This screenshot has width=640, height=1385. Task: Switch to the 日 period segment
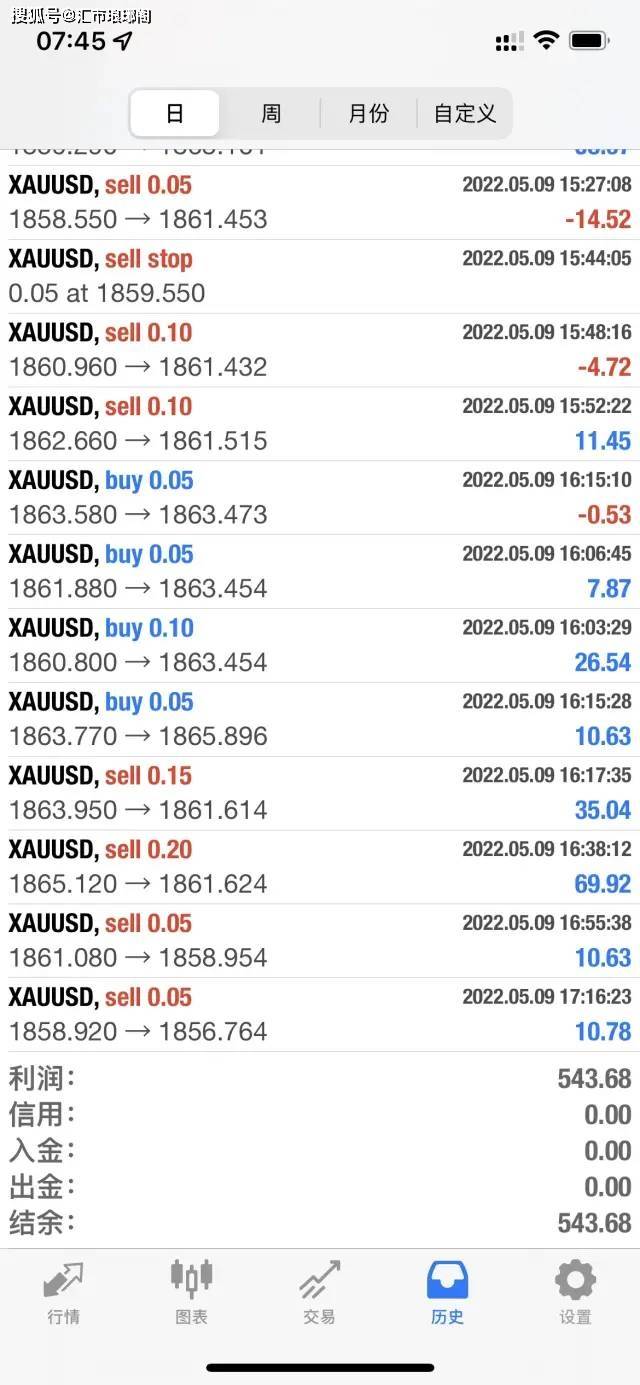pos(175,114)
